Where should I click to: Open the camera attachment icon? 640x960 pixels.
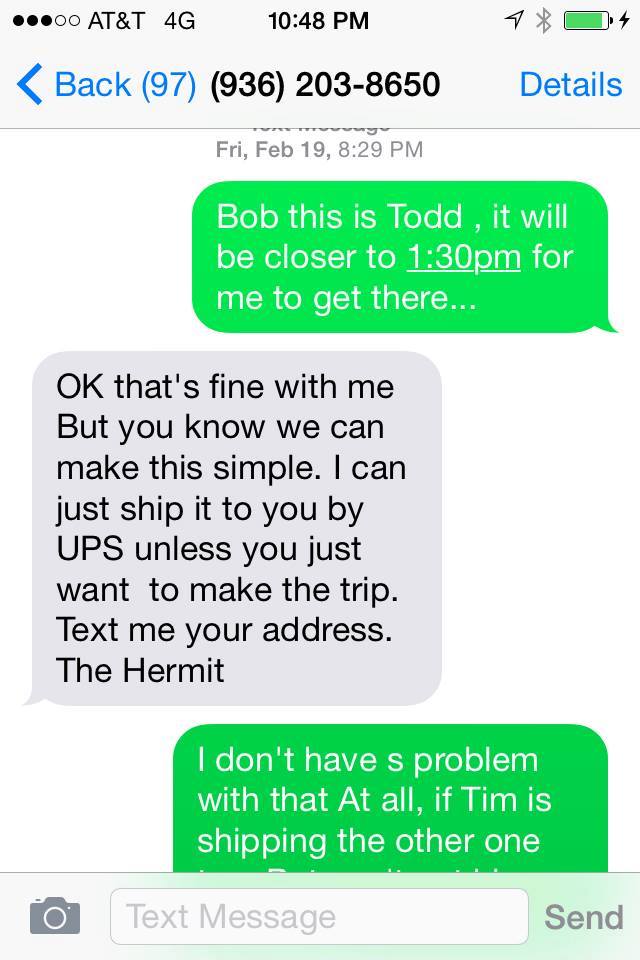click(54, 915)
